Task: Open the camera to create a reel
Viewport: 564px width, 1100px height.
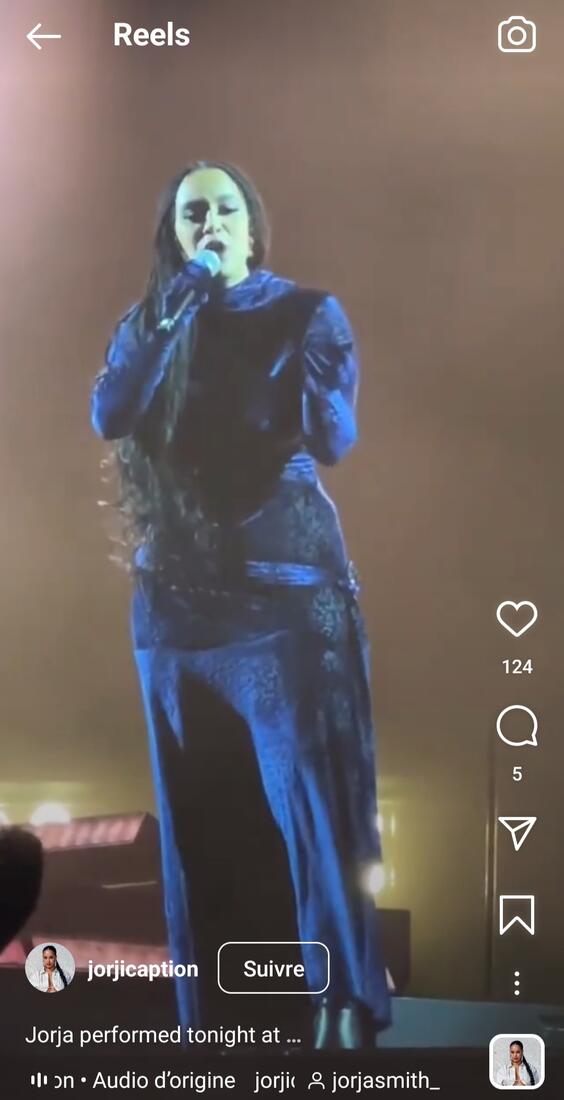Action: pos(517,35)
